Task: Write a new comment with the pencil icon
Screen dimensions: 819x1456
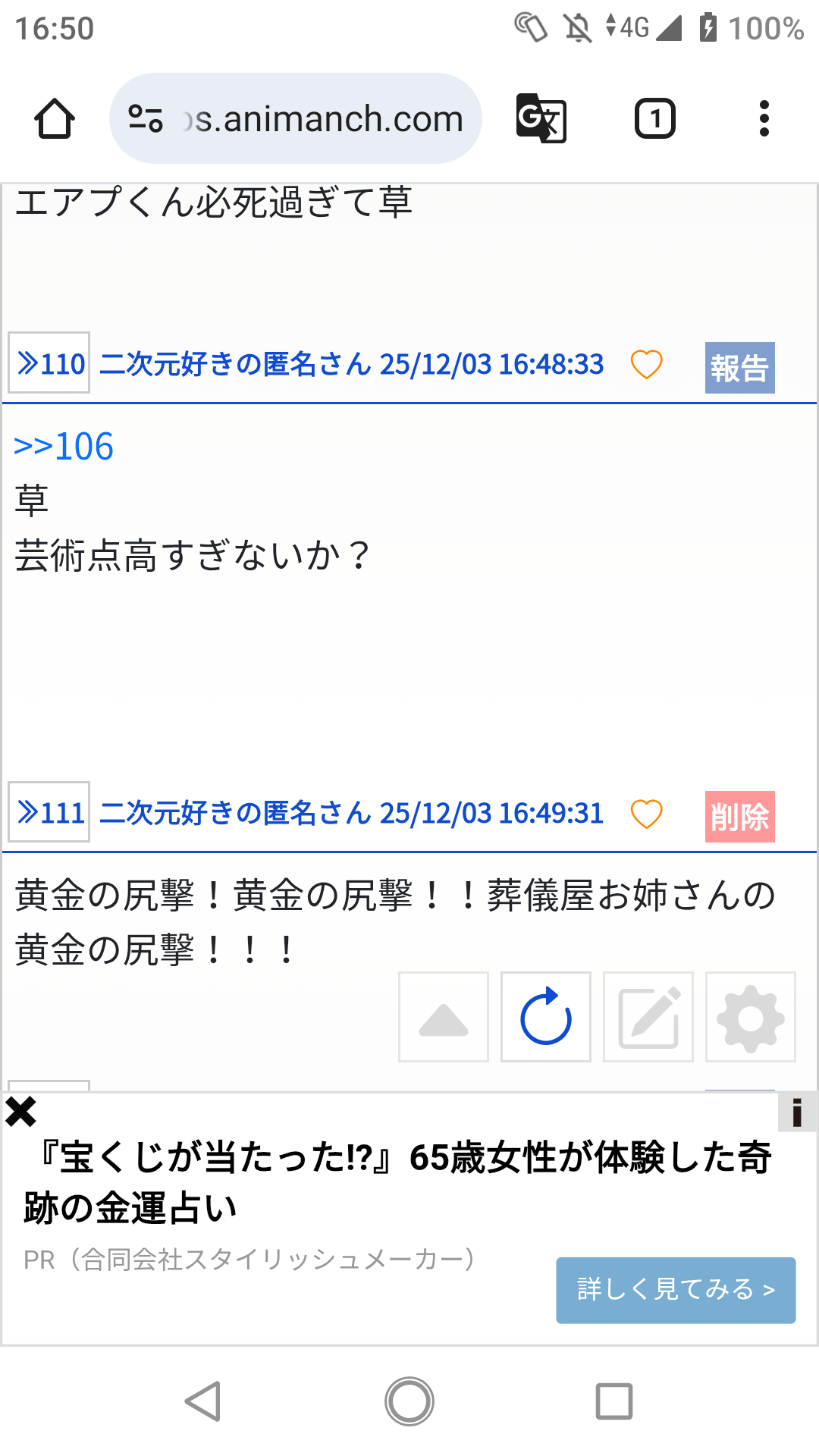Action: pyautogui.click(x=648, y=1017)
